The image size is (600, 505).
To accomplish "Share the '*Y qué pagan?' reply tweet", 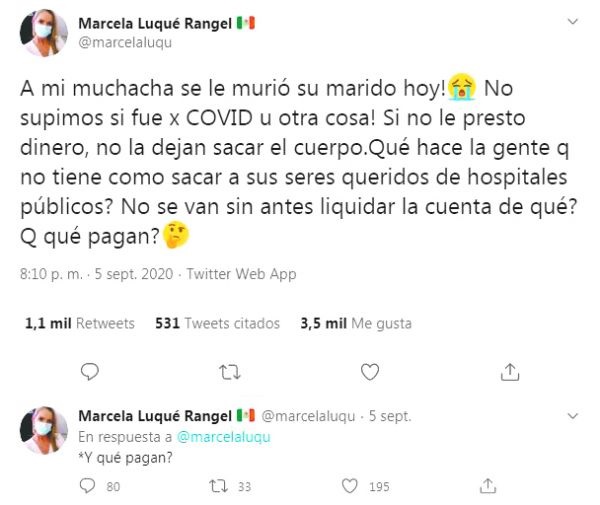I will [x=488, y=487].
